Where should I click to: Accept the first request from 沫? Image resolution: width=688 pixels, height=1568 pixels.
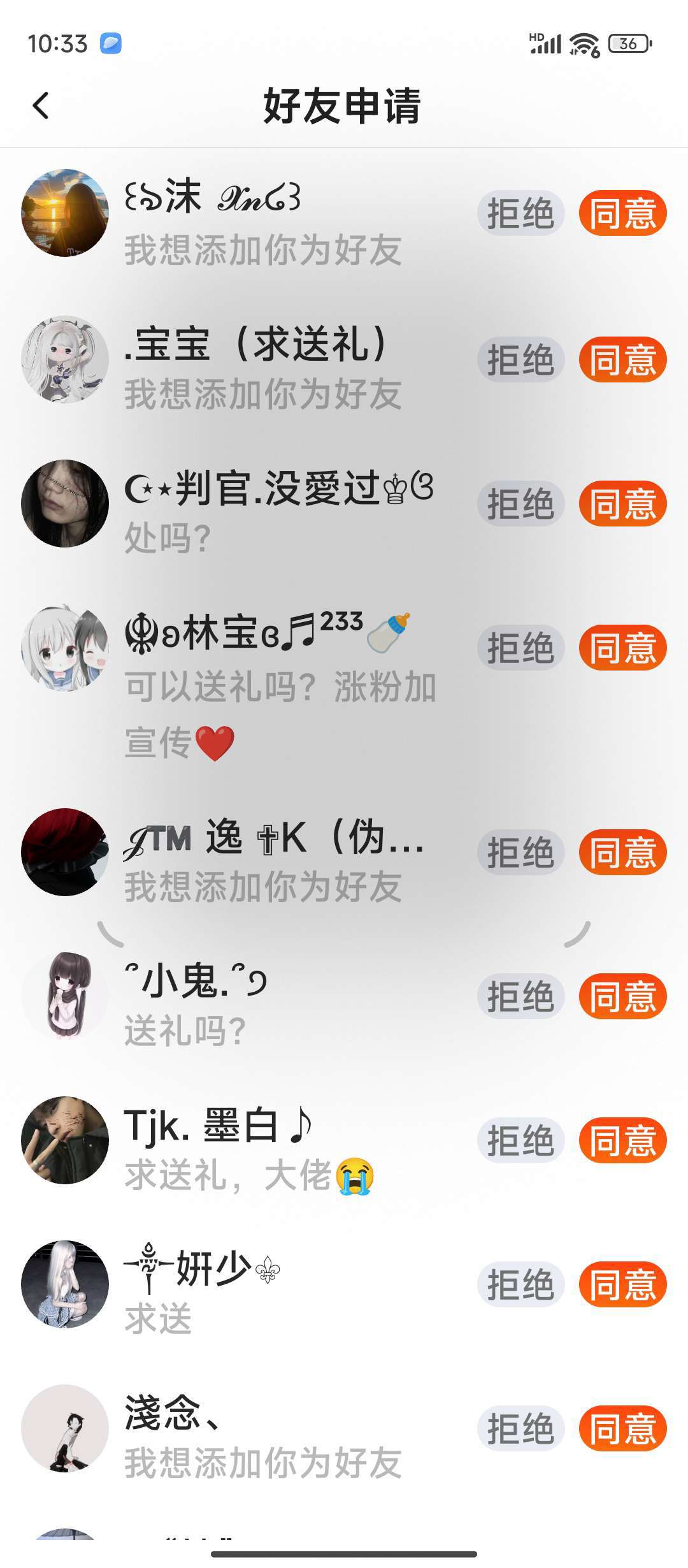[622, 213]
